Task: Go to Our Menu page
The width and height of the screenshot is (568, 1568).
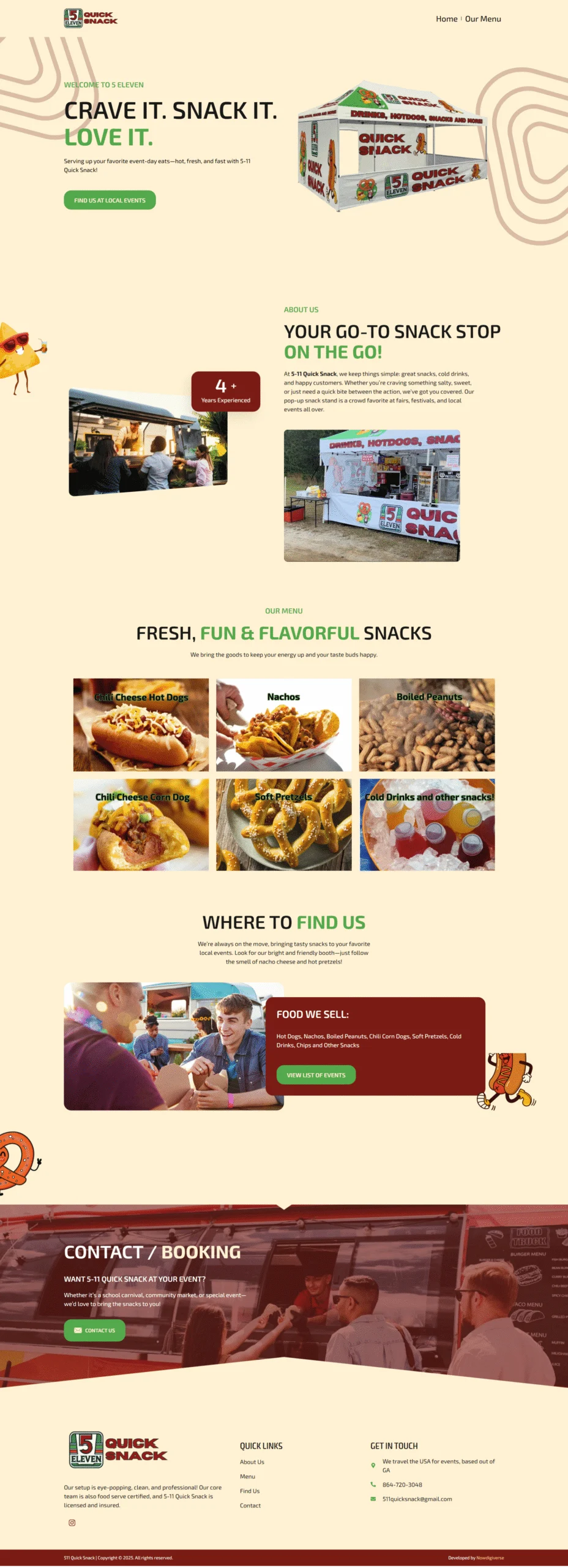Action: 482,19
